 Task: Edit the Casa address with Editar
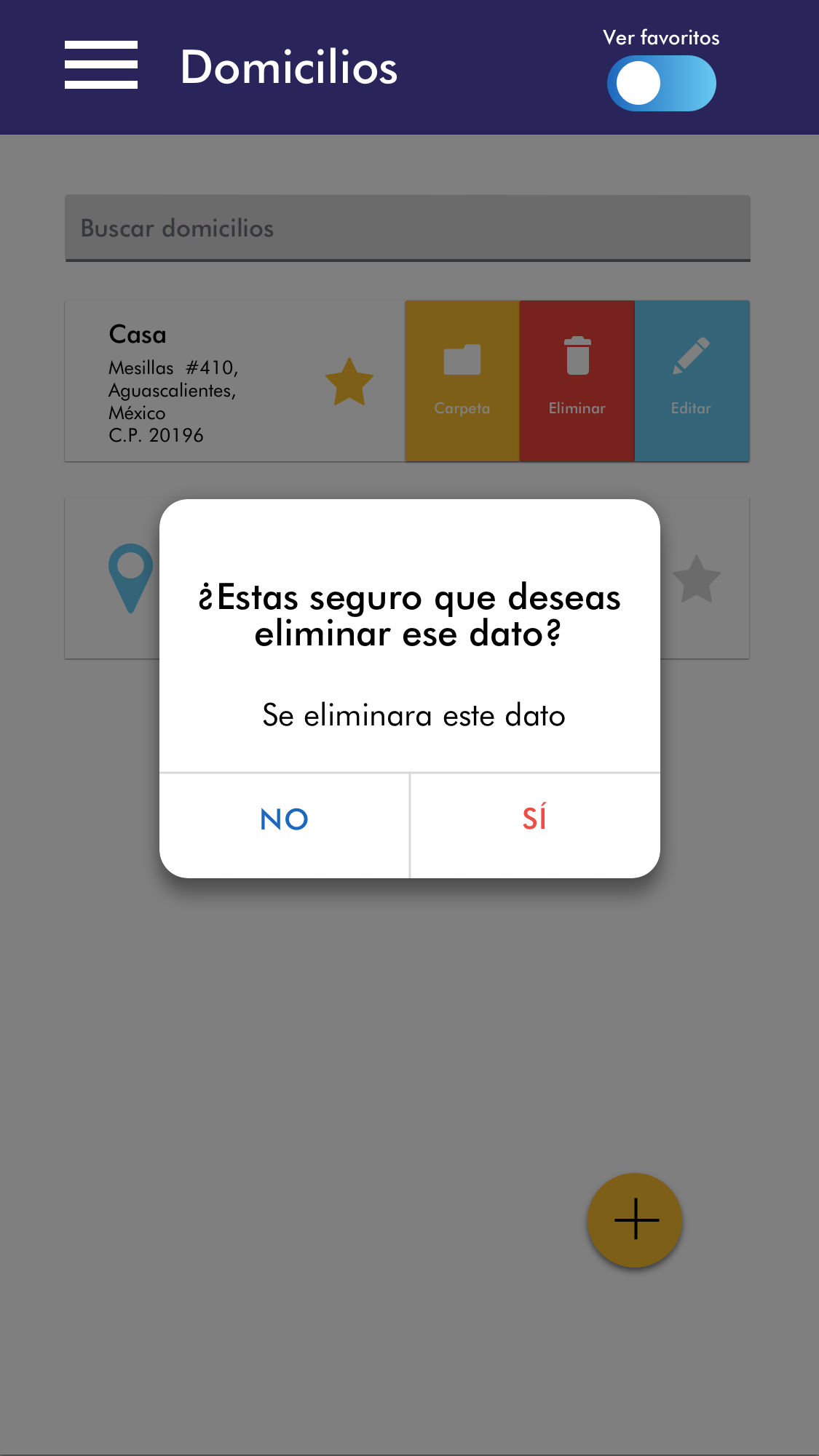pos(692,381)
